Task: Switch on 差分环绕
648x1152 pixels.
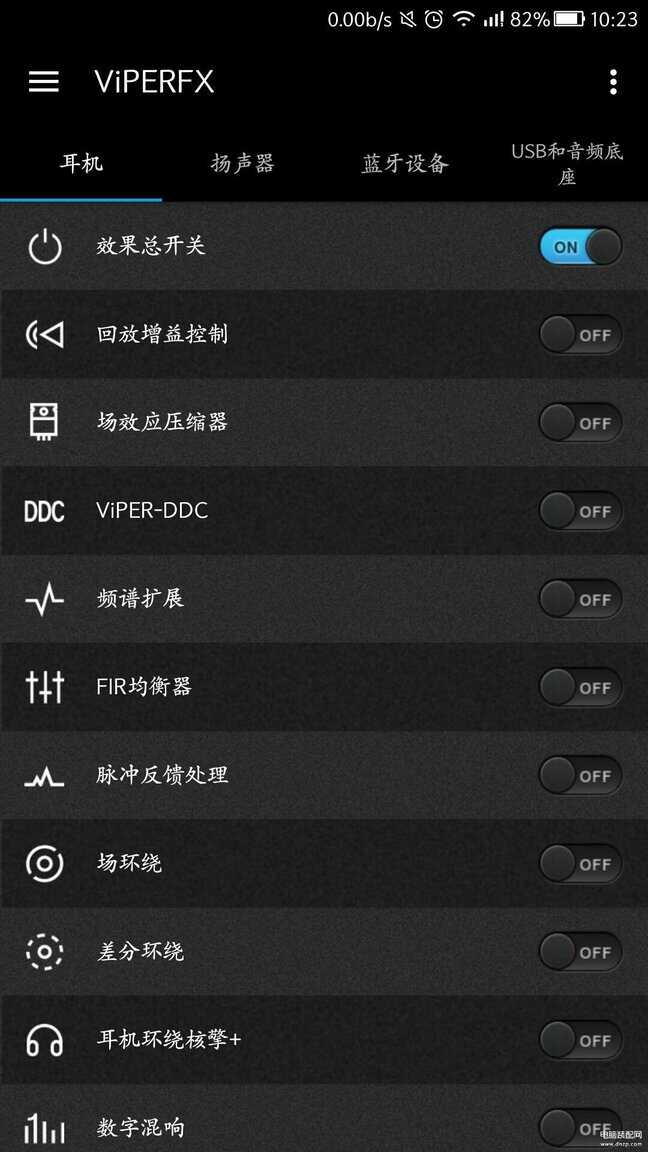Action: coord(580,952)
